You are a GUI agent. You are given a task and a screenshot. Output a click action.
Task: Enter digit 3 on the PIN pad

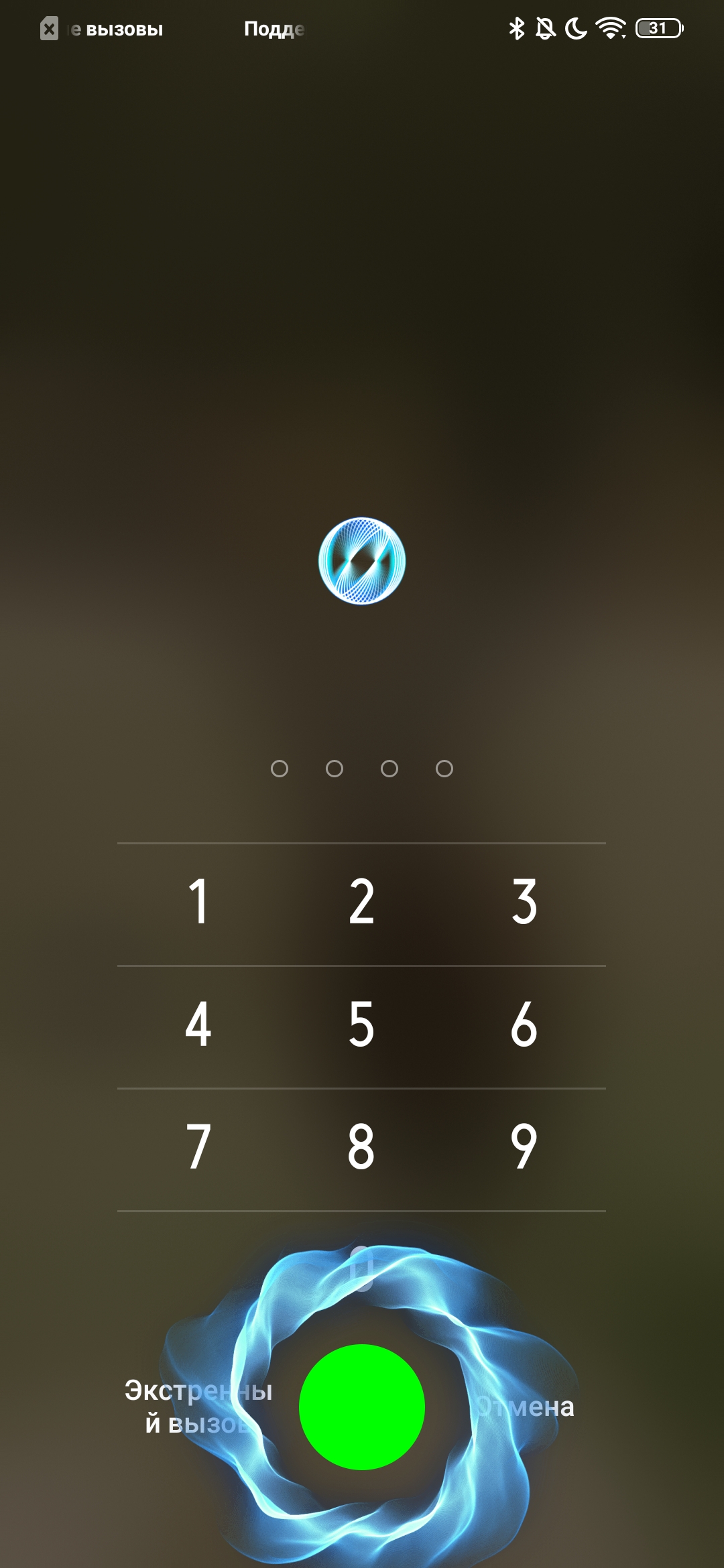[524, 902]
